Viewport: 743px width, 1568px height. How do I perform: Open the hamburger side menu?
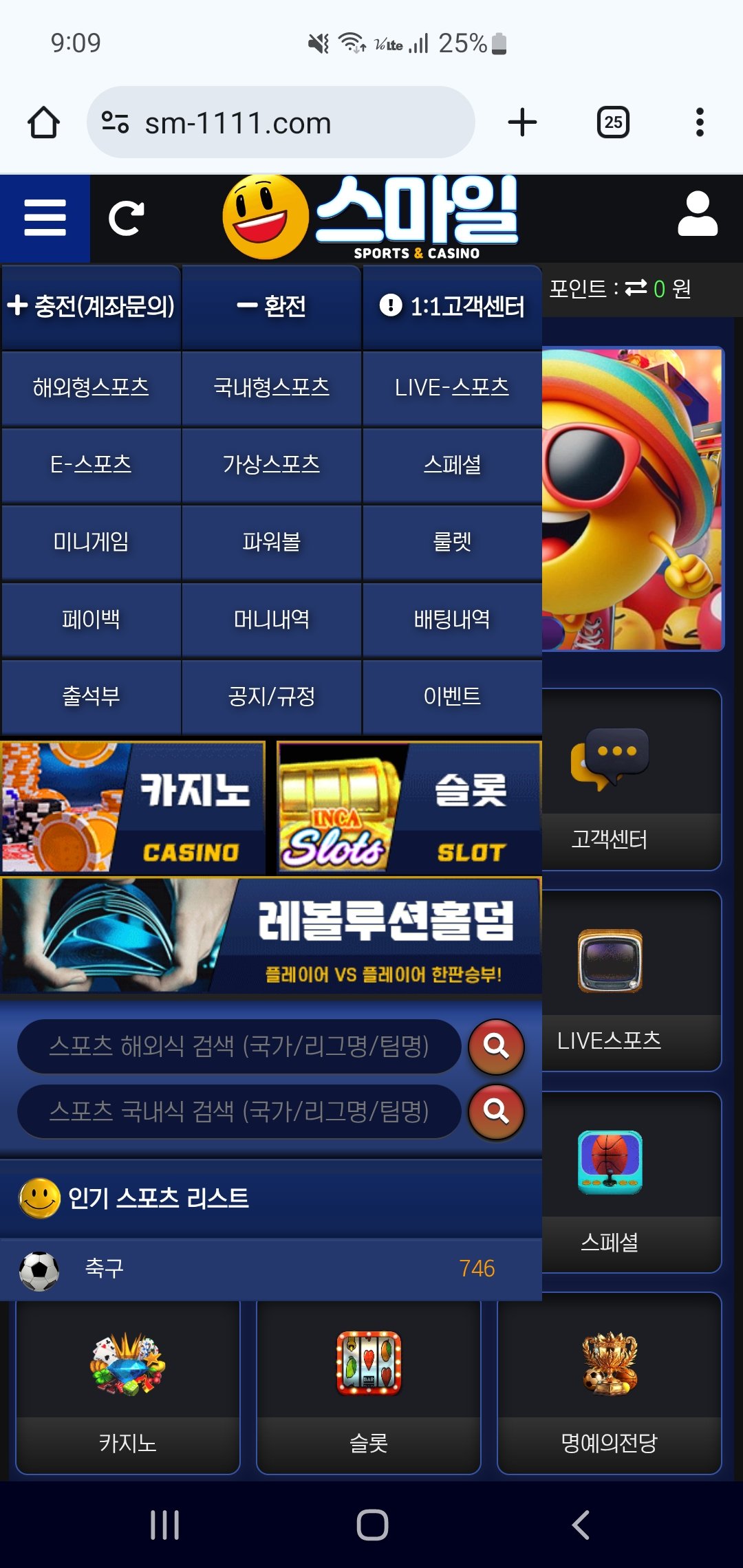point(45,218)
